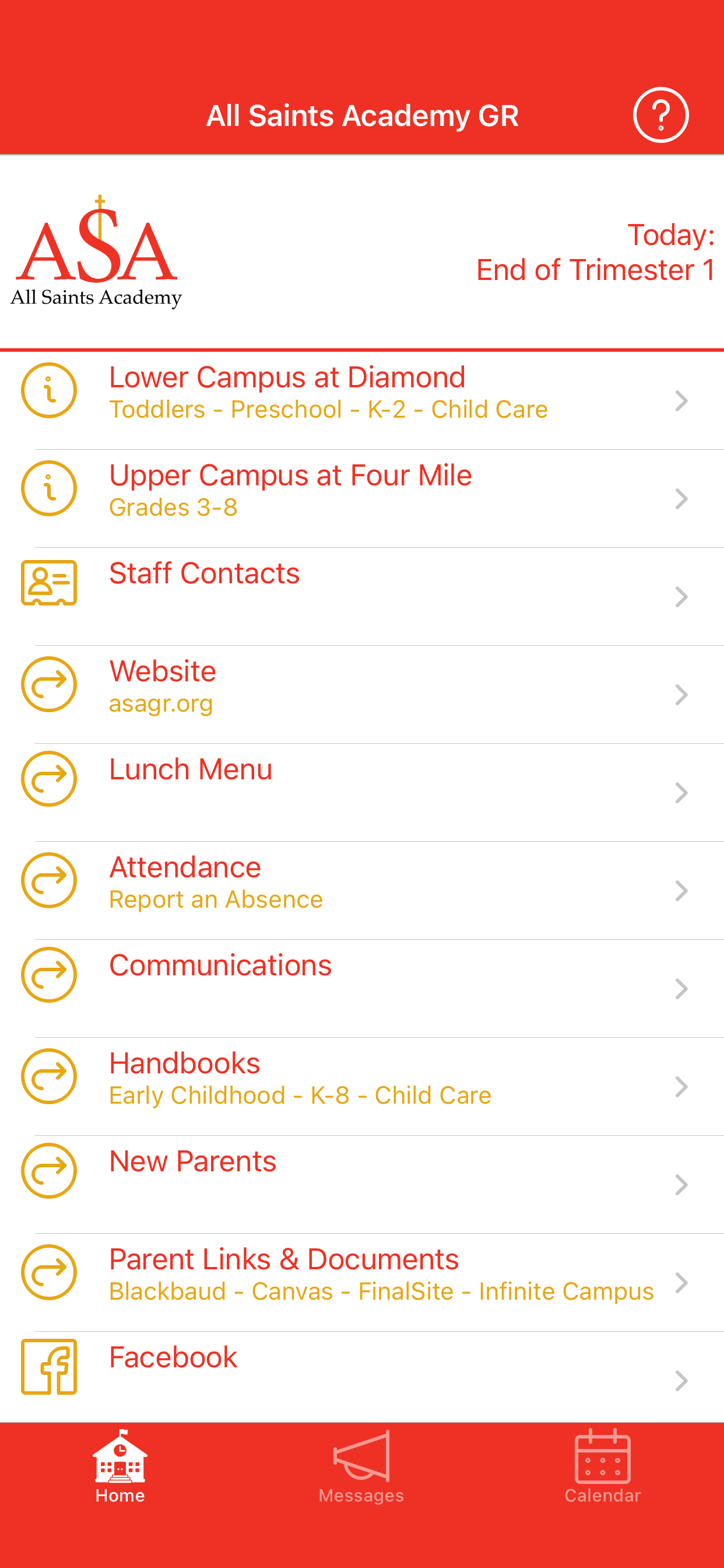Open Lower Campus at Diamond info
This screenshot has width=724, height=1568.
click(x=362, y=401)
